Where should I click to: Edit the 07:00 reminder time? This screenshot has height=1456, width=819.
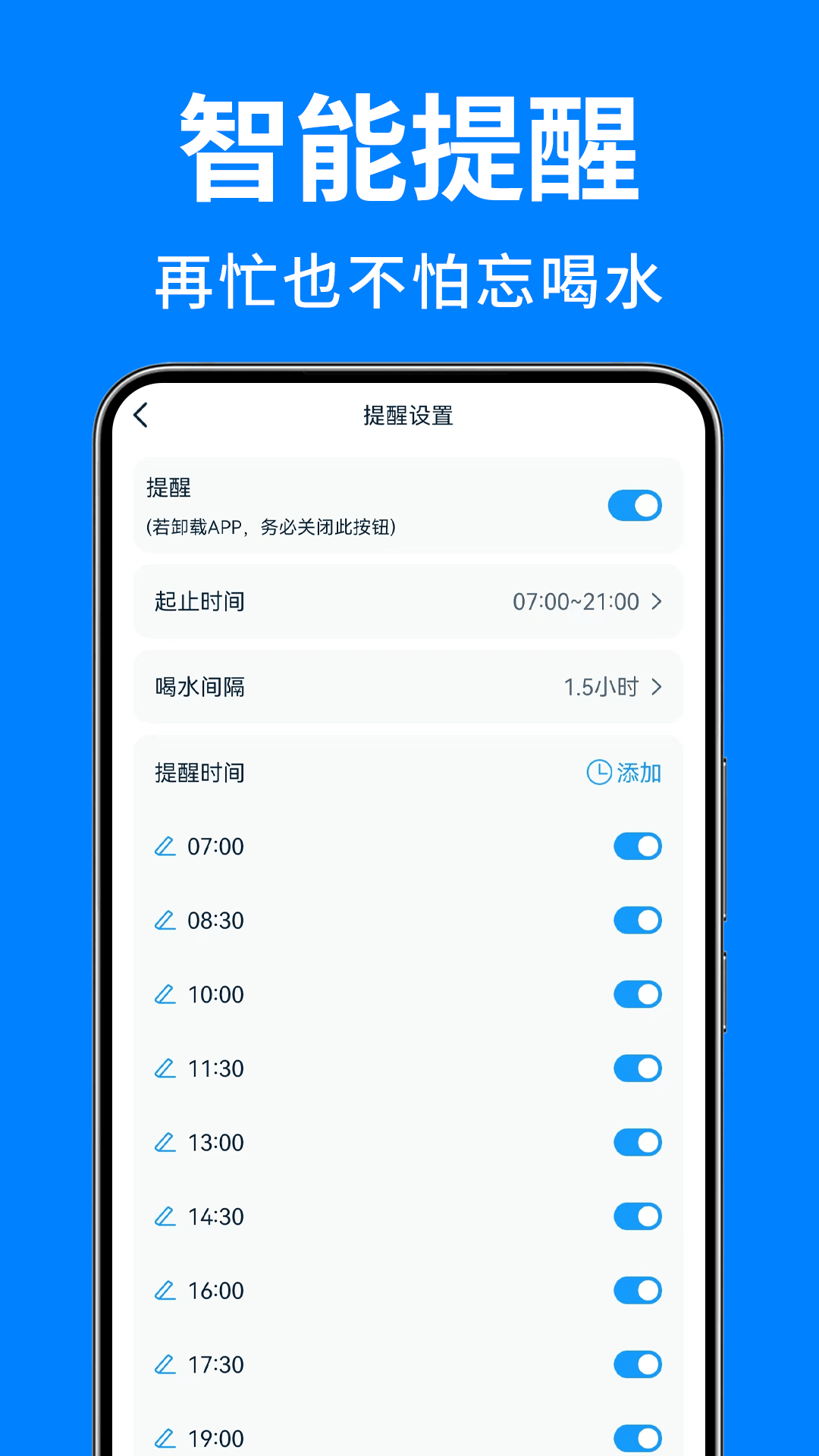(x=163, y=846)
